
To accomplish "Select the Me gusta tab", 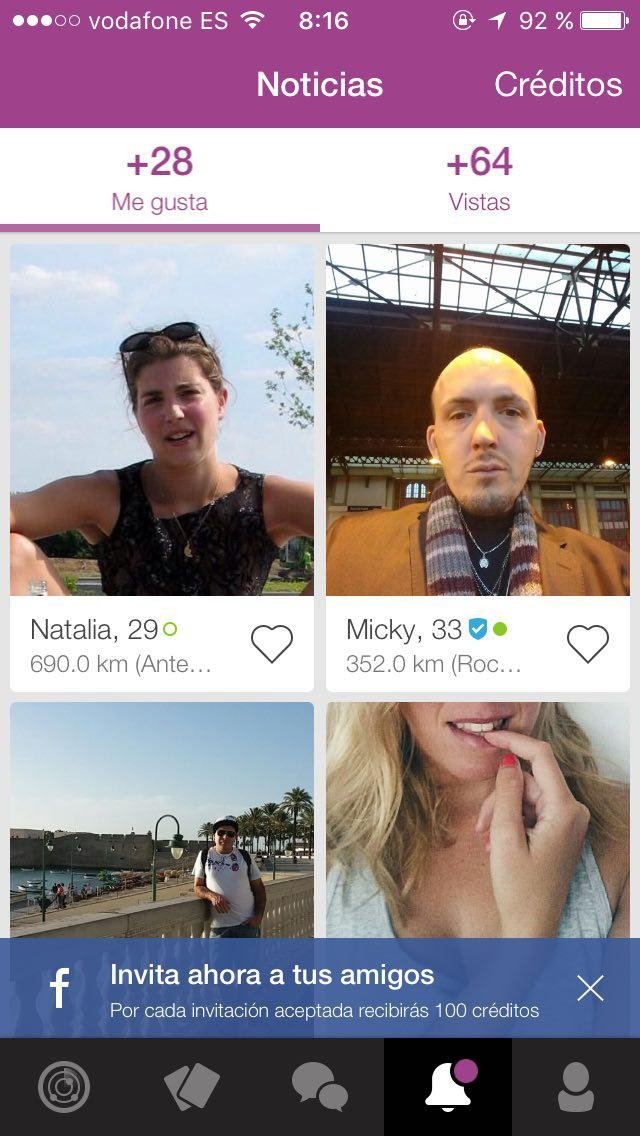I will tap(159, 180).
